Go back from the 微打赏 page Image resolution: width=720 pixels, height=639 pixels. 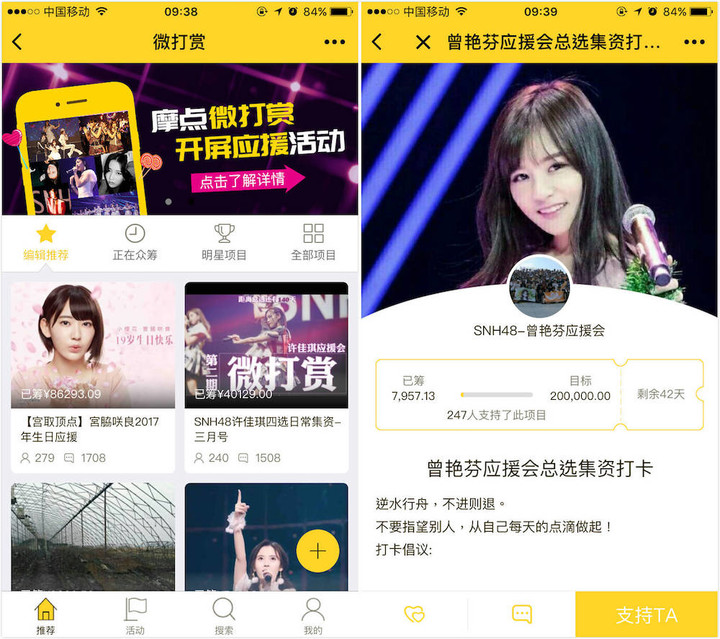pos(17,43)
